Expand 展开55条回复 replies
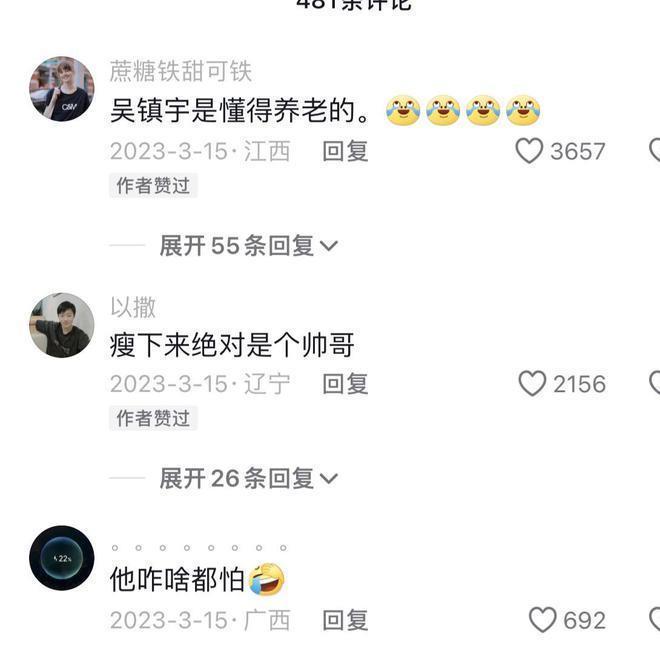This screenshot has height=660, width=660. tap(249, 245)
